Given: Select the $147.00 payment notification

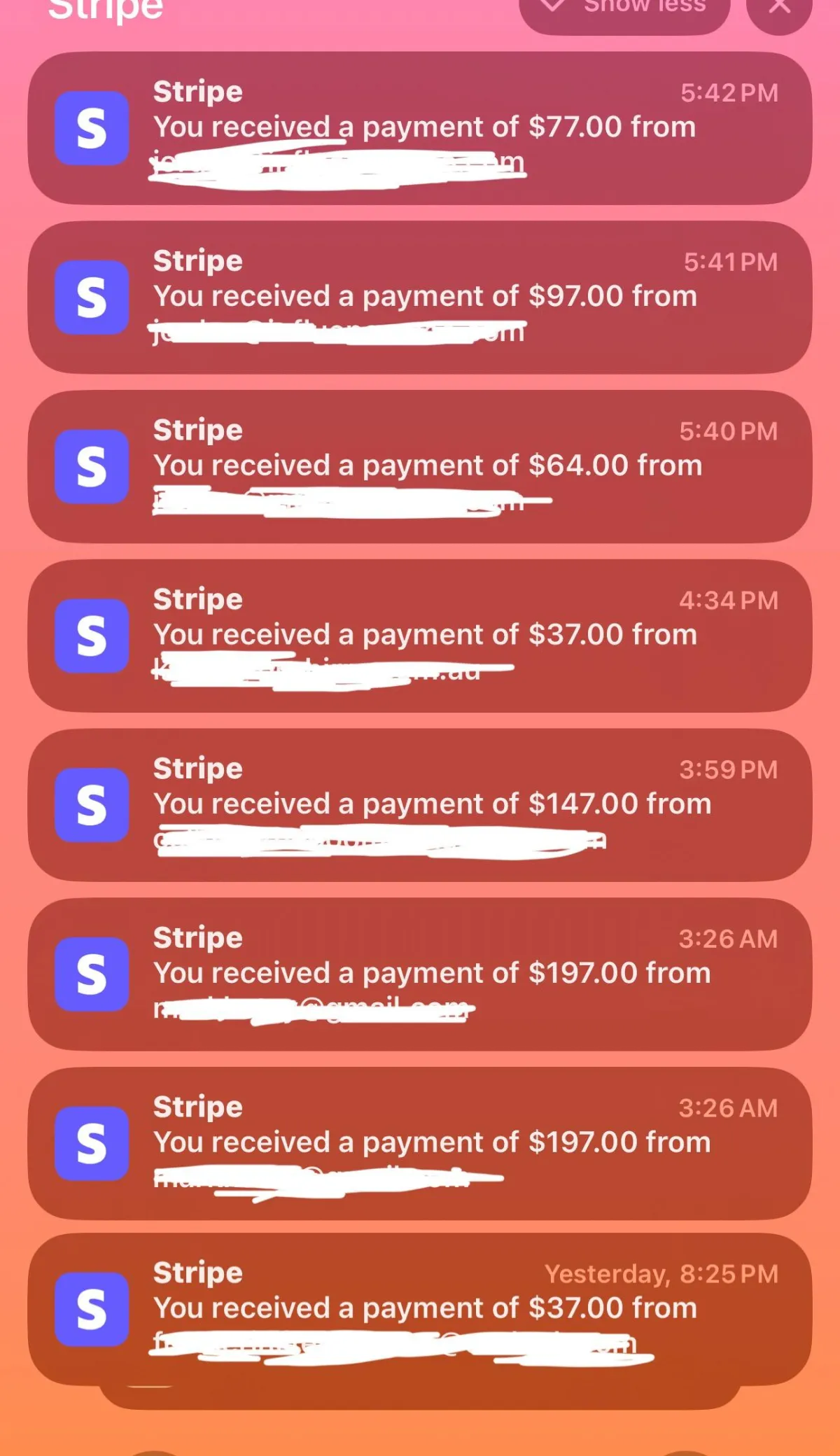Looking at the screenshot, I should click(x=420, y=805).
